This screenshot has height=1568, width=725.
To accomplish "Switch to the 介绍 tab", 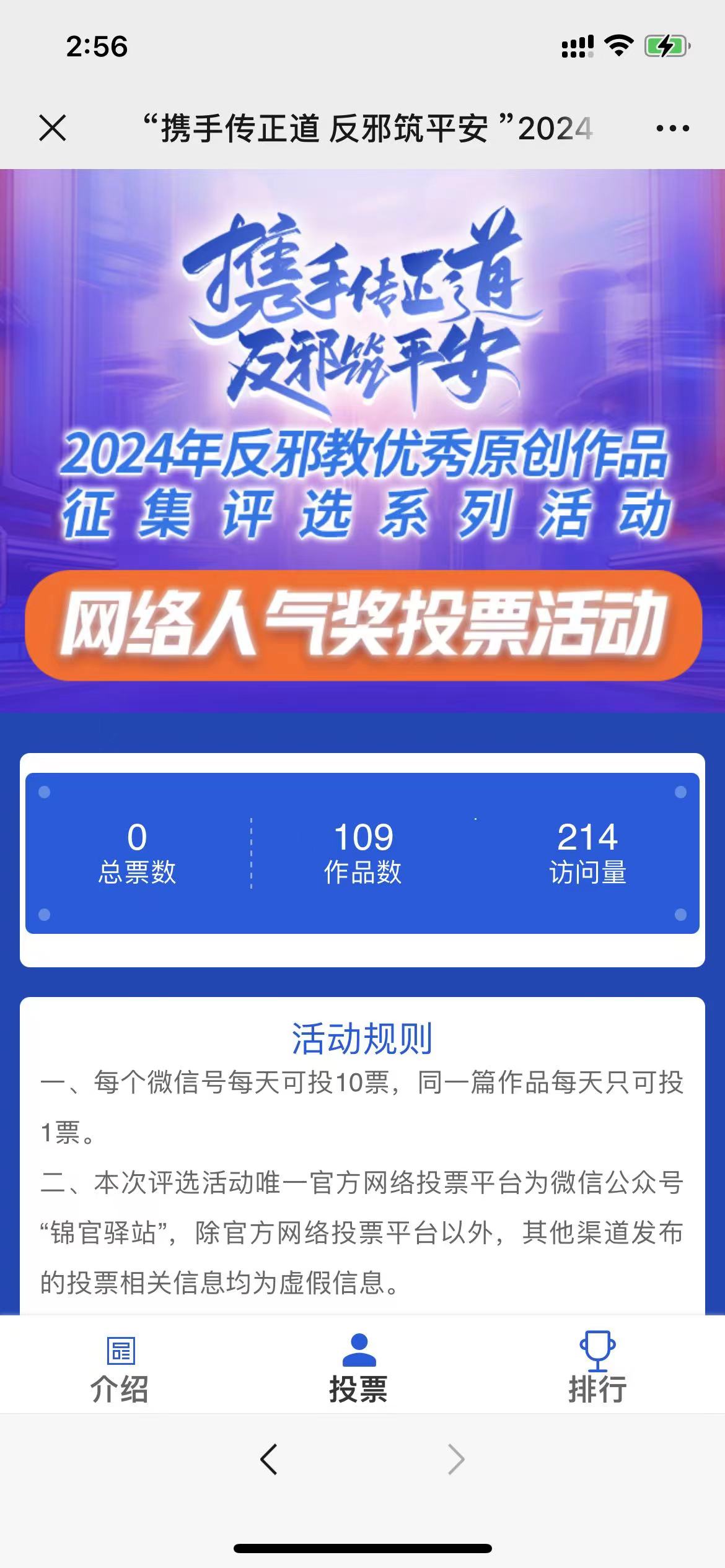I will pos(120,1370).
